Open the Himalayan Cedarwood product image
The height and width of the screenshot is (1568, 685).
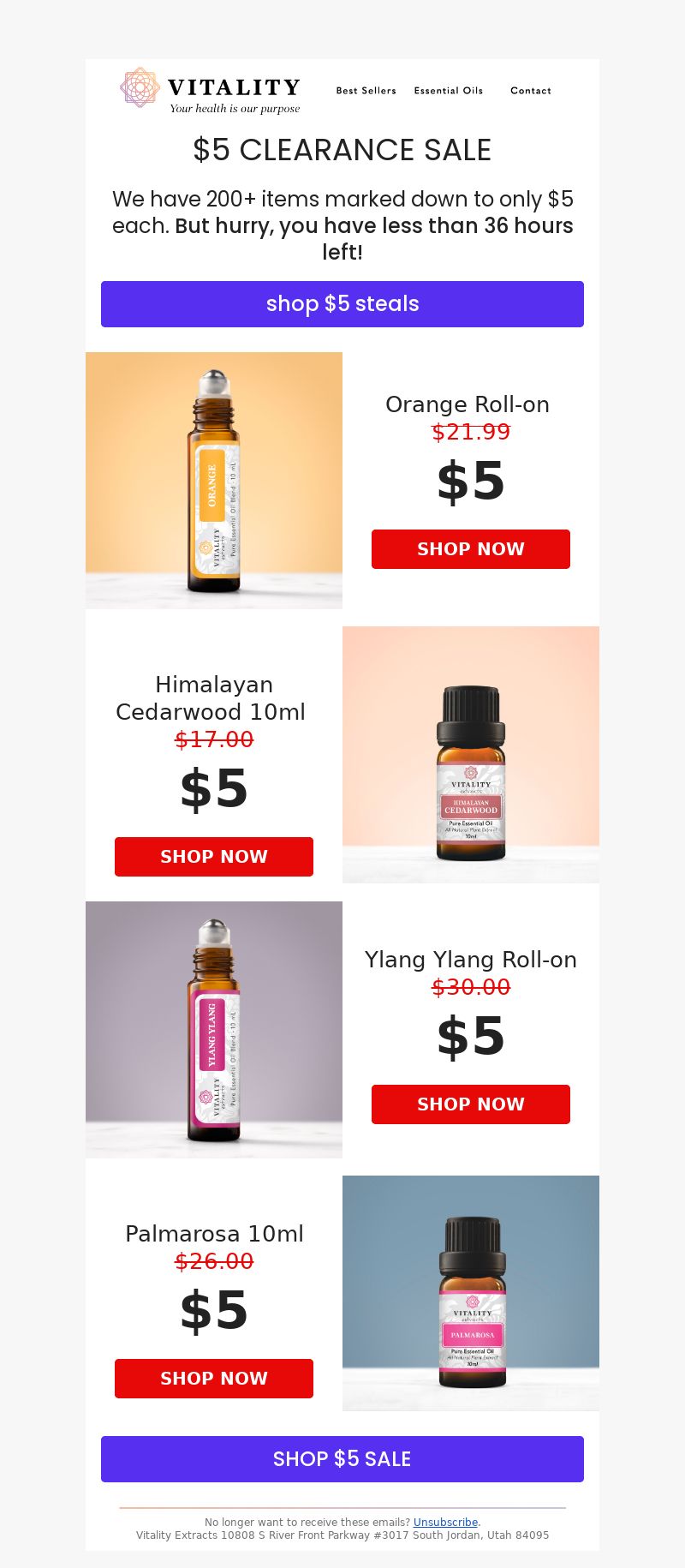(x=471, y=755)
